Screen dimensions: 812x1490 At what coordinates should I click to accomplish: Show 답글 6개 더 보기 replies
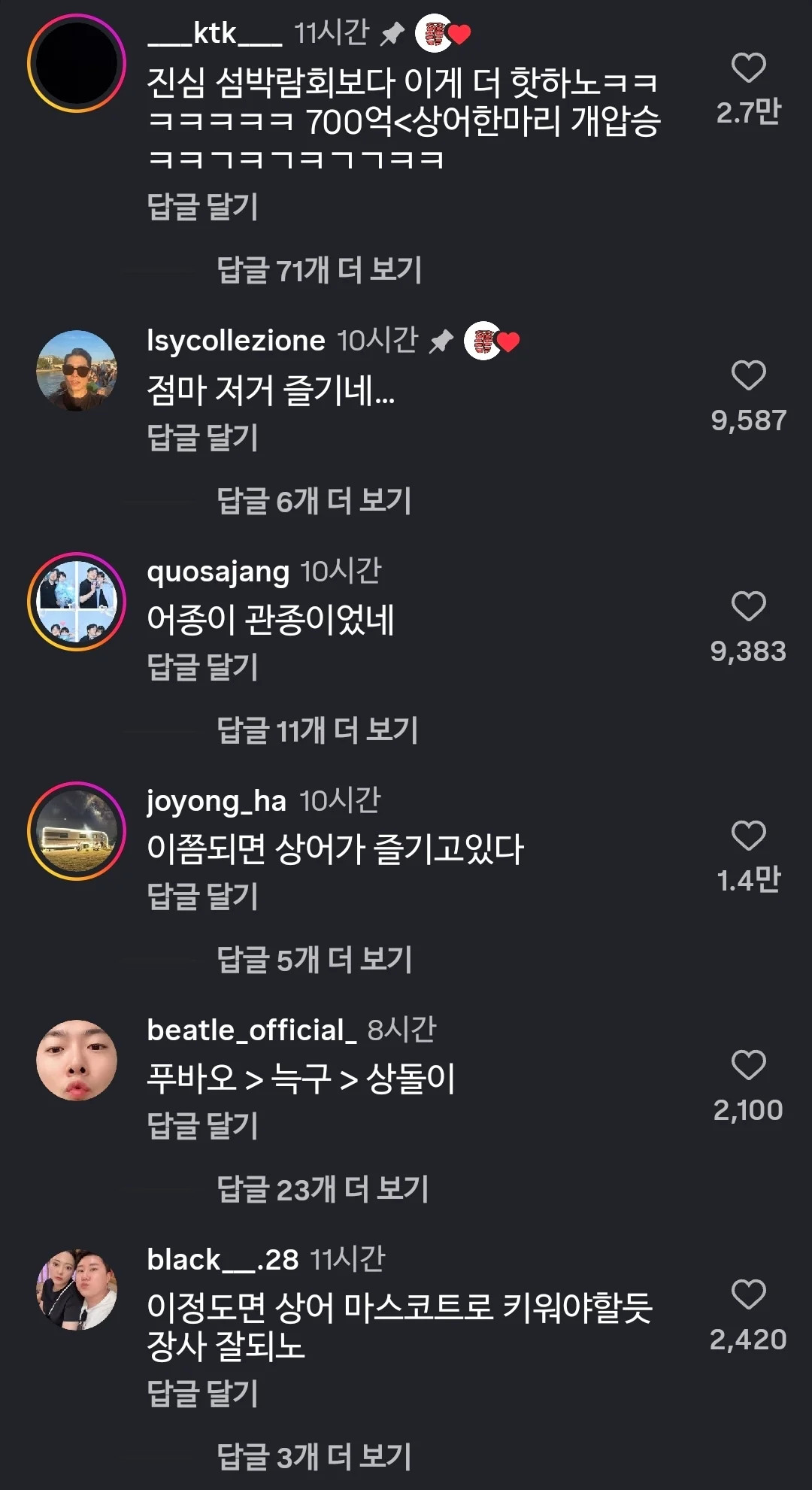click(x=314, y=500)
